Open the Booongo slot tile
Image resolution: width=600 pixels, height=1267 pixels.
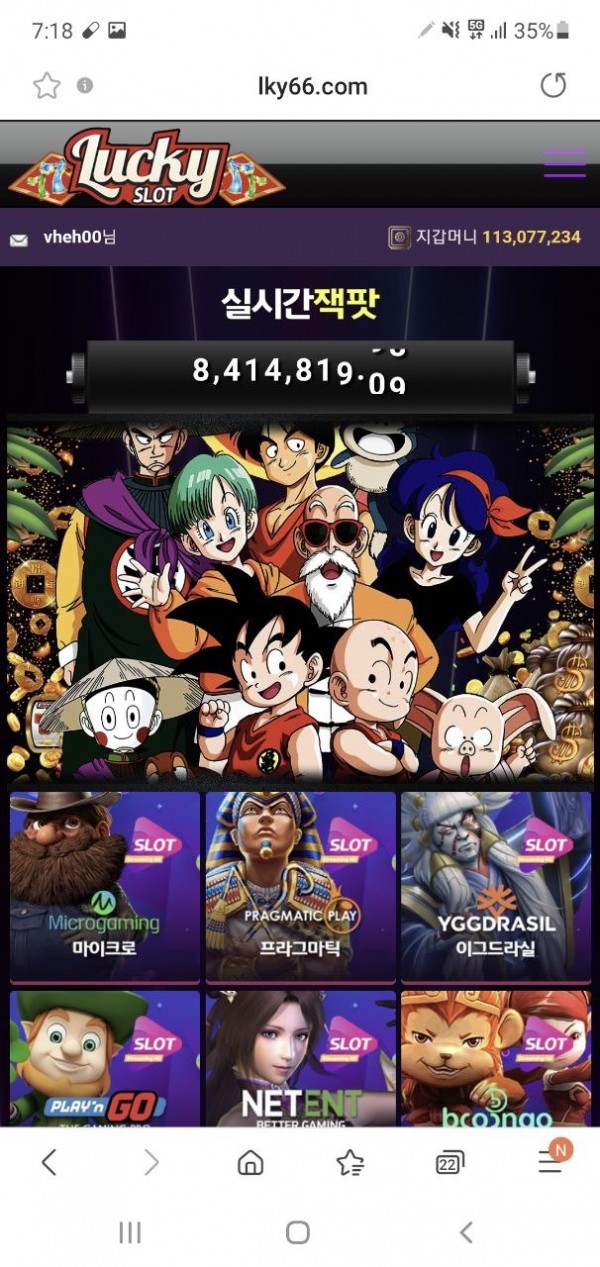(x=496, y=1059)
